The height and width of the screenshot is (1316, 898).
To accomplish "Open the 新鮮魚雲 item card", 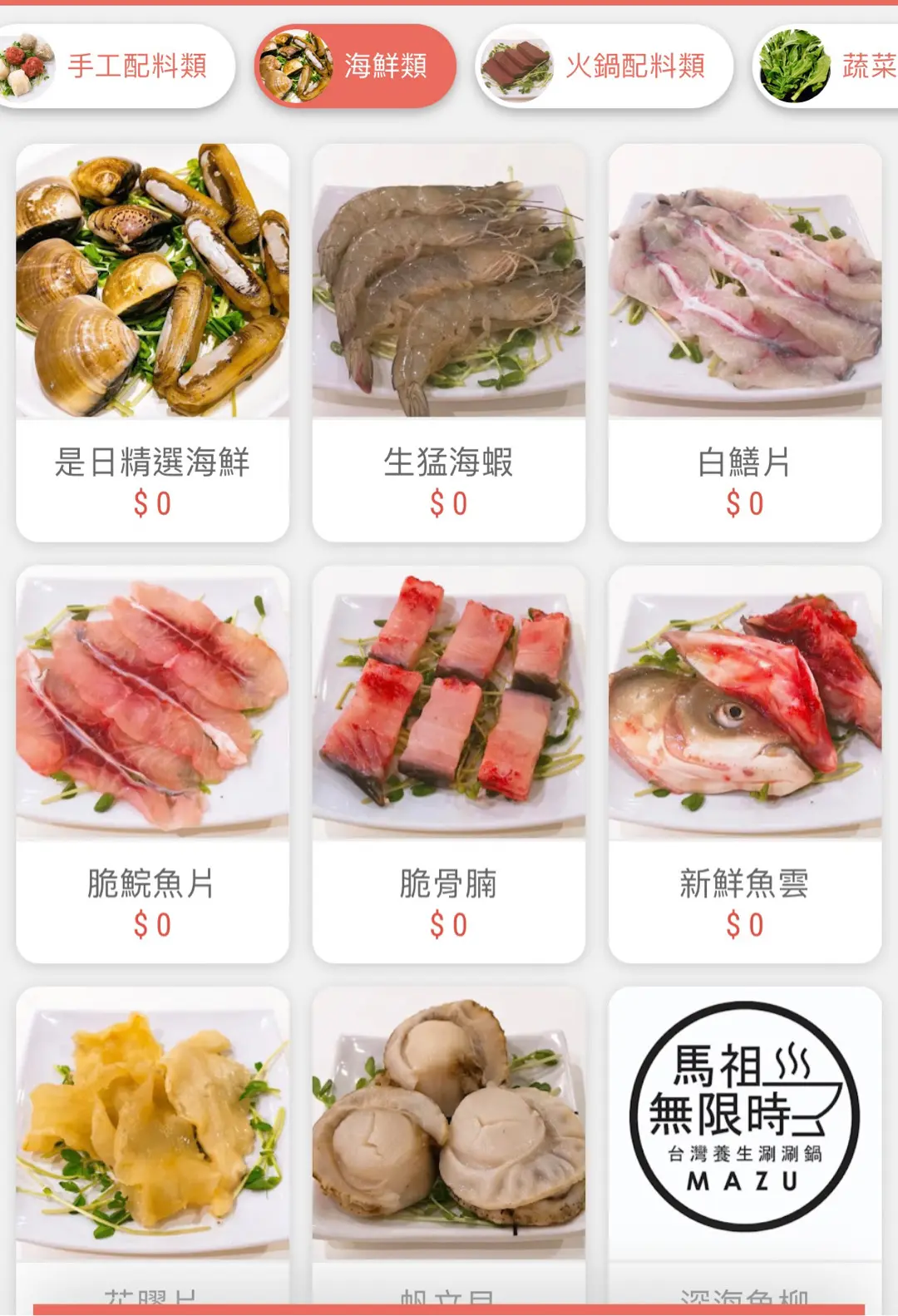I will click(744, 764).
